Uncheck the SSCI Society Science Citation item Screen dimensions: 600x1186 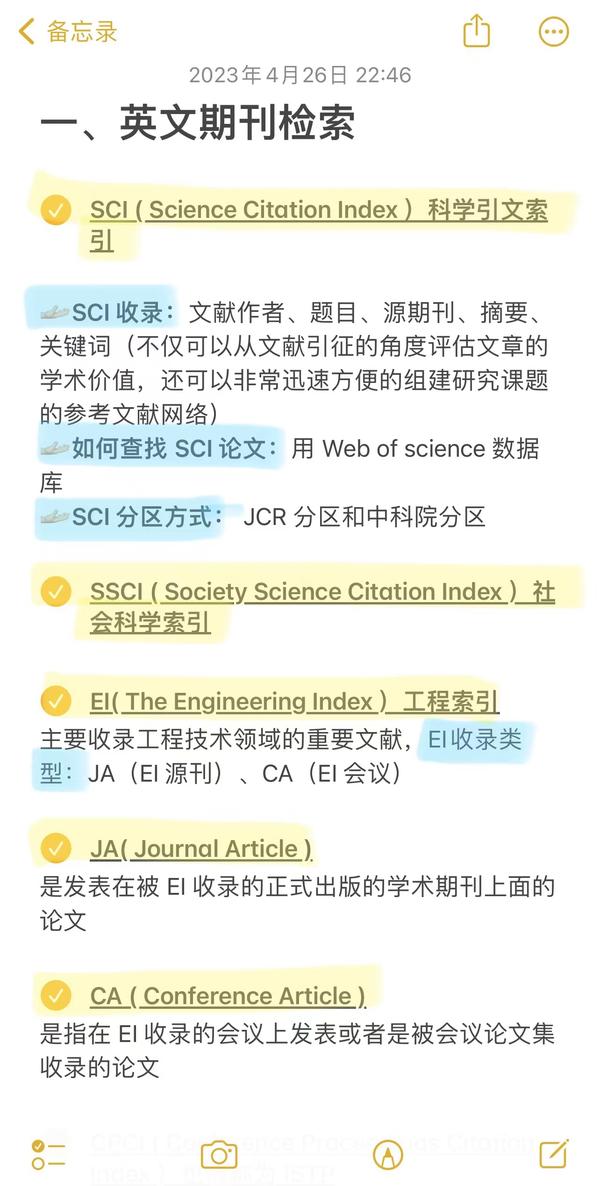coord(56,591)
